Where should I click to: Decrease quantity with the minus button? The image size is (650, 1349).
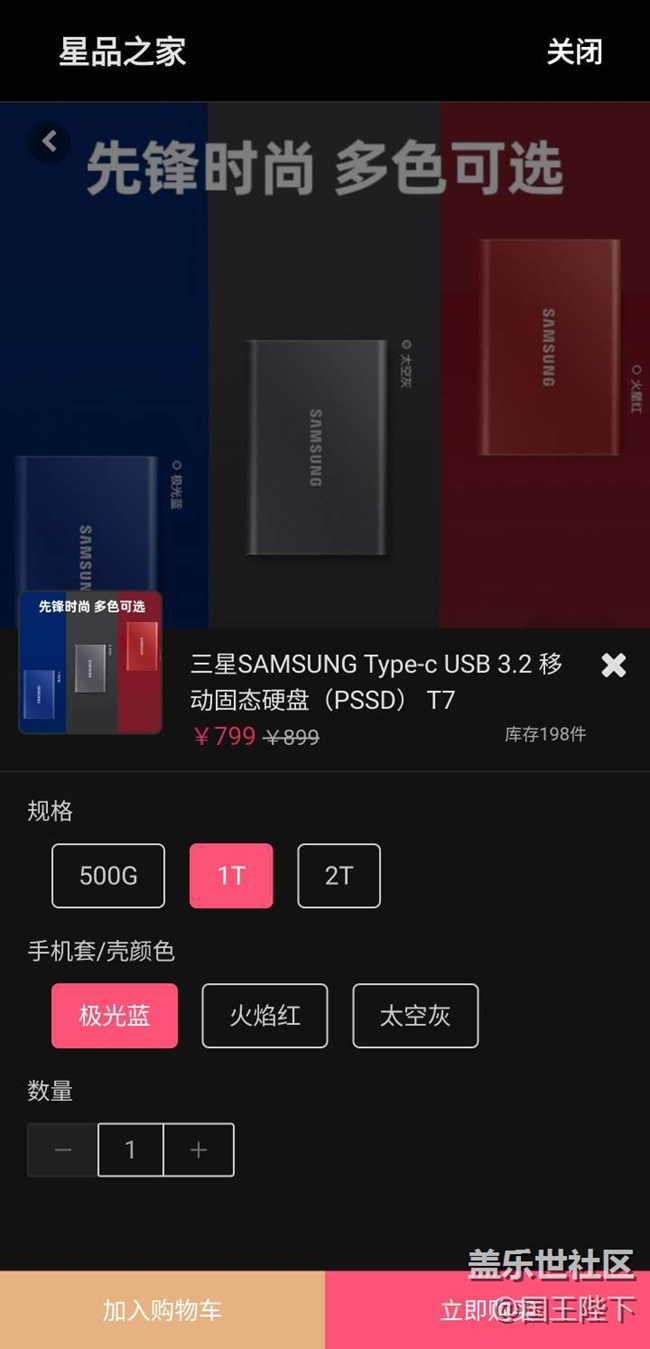click(63, 1150)
